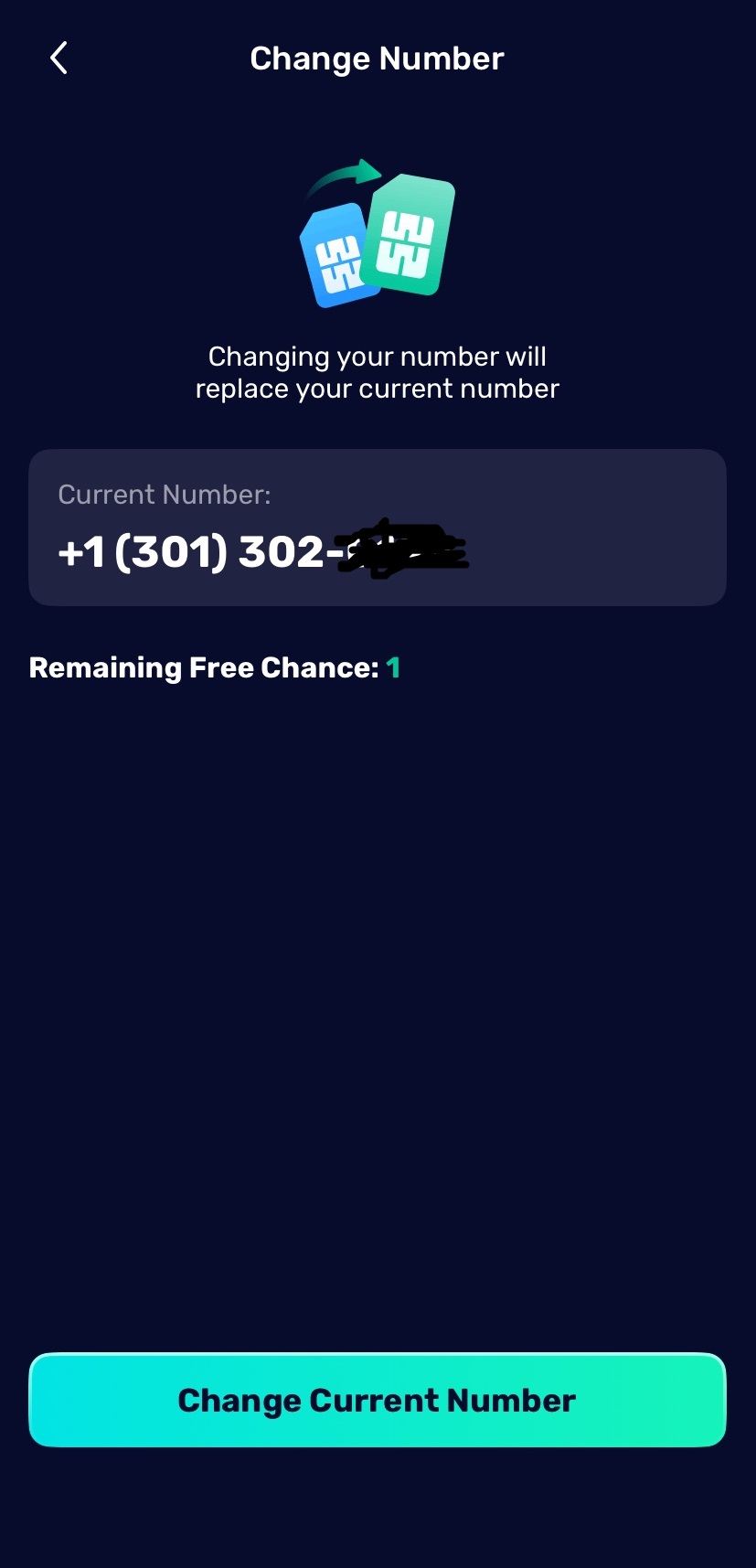Viewport: 756px width, 1568px height.
Task: Click the left chevron at top of screen
Action: point(58,57)
